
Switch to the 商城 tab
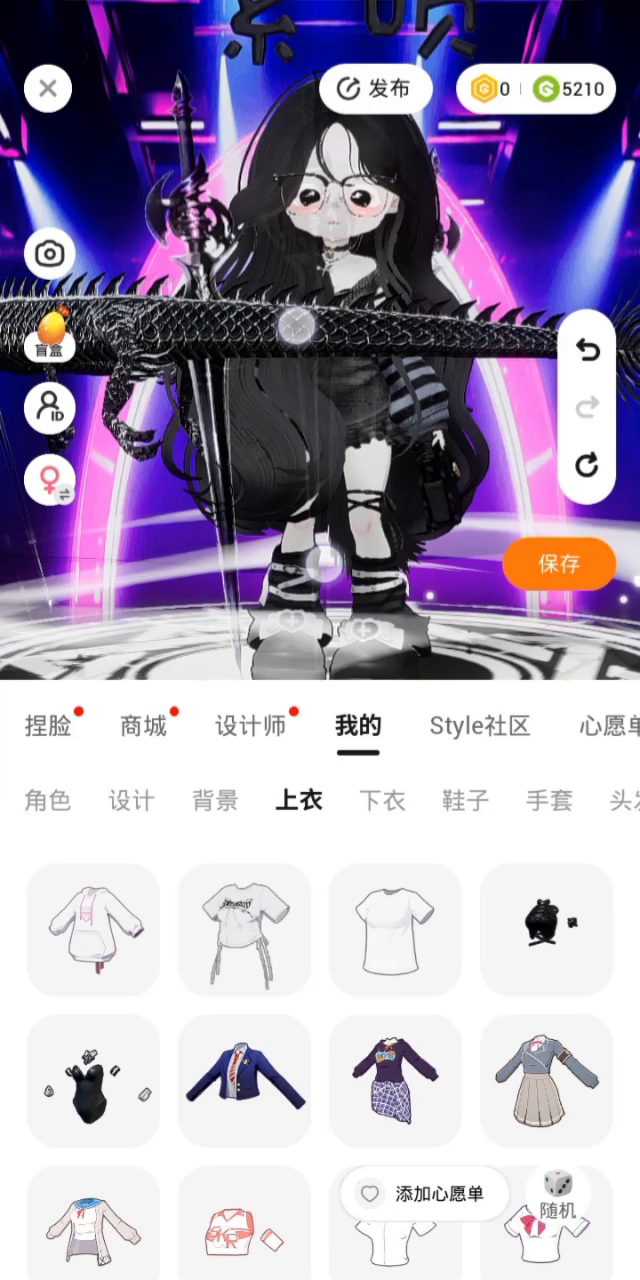point(143,726)
